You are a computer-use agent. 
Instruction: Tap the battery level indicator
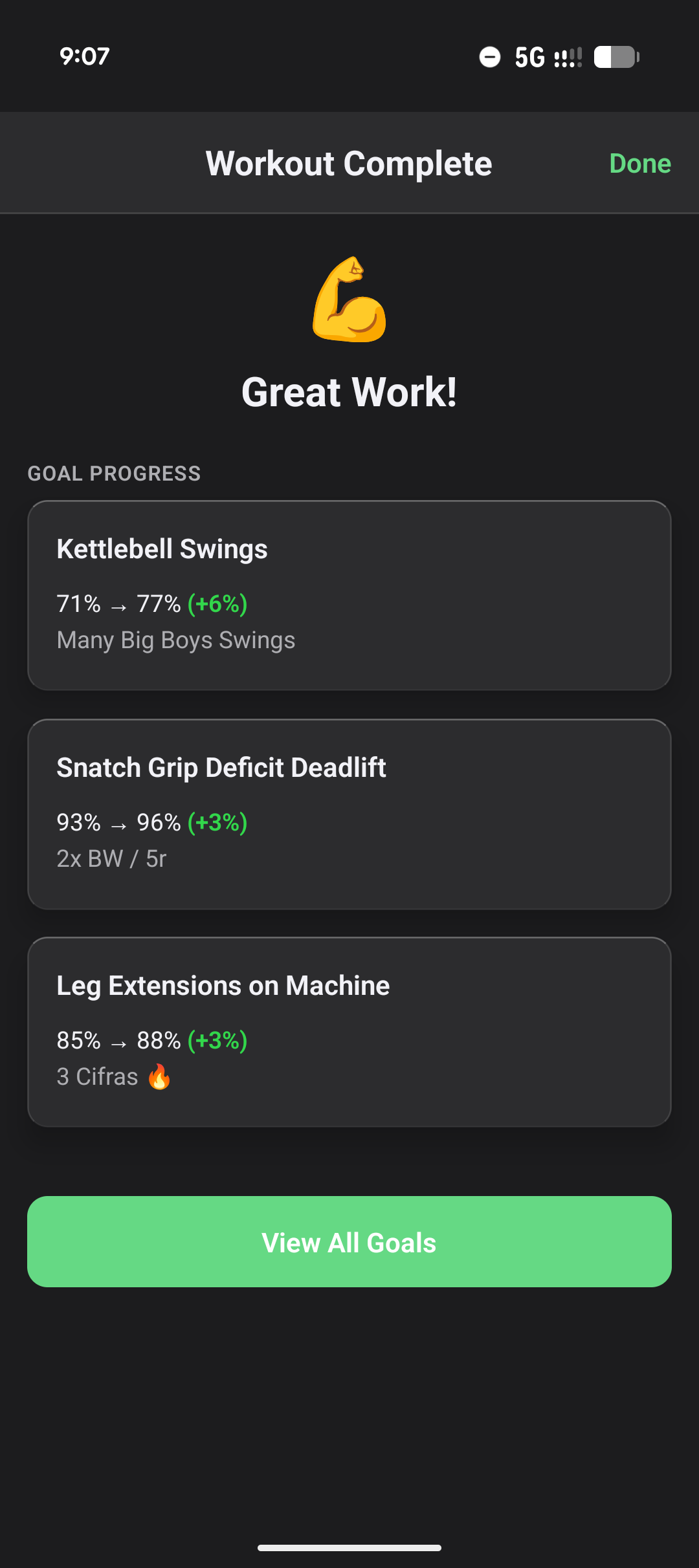point(616,57)
